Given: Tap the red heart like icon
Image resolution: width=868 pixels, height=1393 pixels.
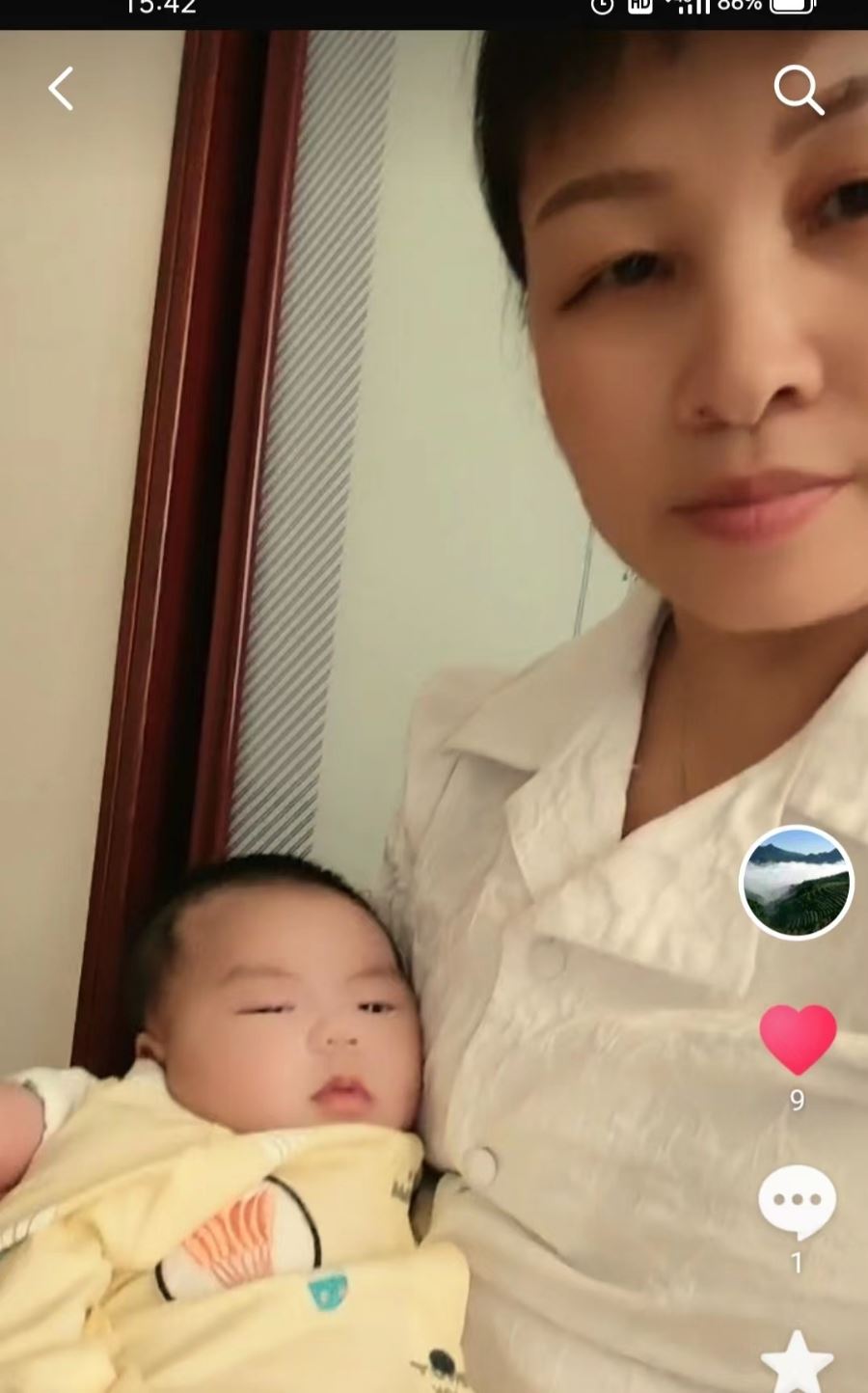Looking at the screenshot, I should coord(798,1040).
